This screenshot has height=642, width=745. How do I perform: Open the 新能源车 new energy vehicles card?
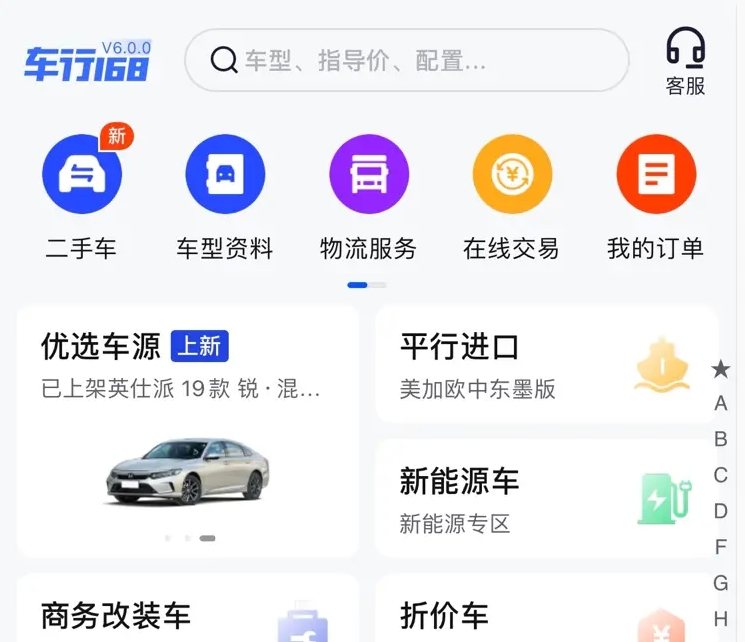pyautogui.click(x=545, y=497)
